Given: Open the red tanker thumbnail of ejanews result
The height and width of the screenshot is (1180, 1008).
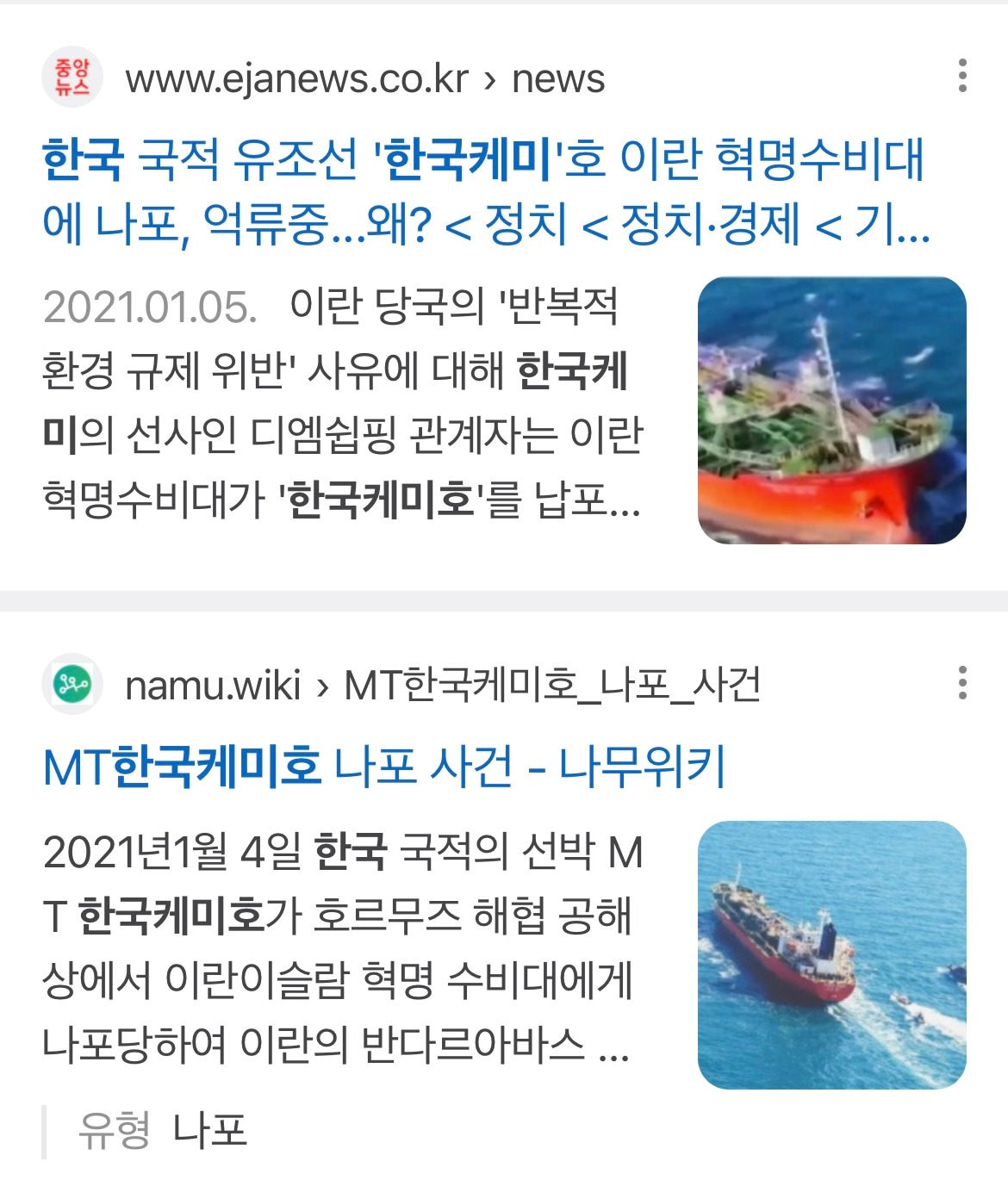Looking at the screenshot, I should click(831, 410).
